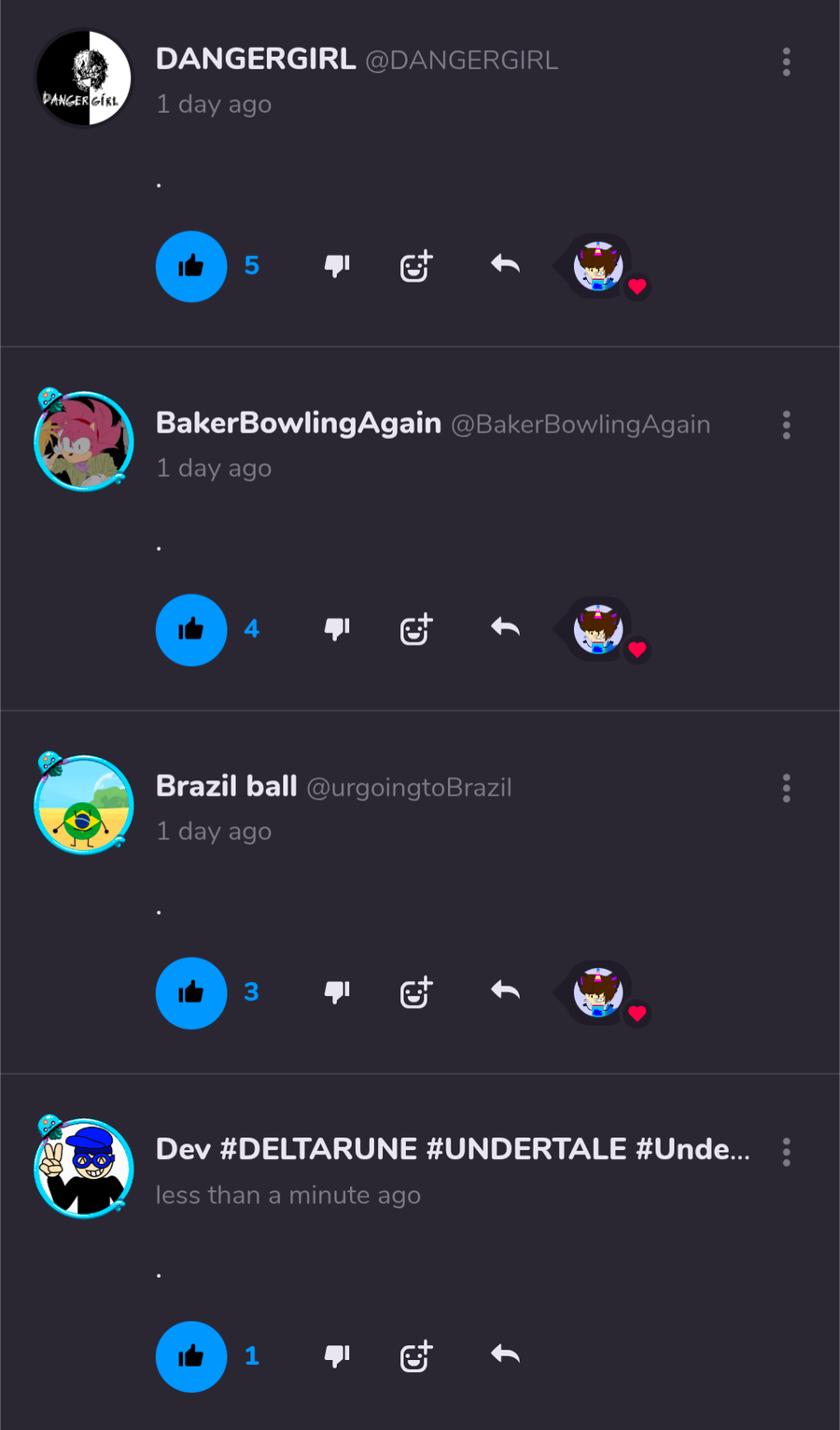The width and height of the screenshot is (840, 1430).
Task: Open DANGERGIRL's profile avatar
Action: pyautogui.click(x=84, y=78)
